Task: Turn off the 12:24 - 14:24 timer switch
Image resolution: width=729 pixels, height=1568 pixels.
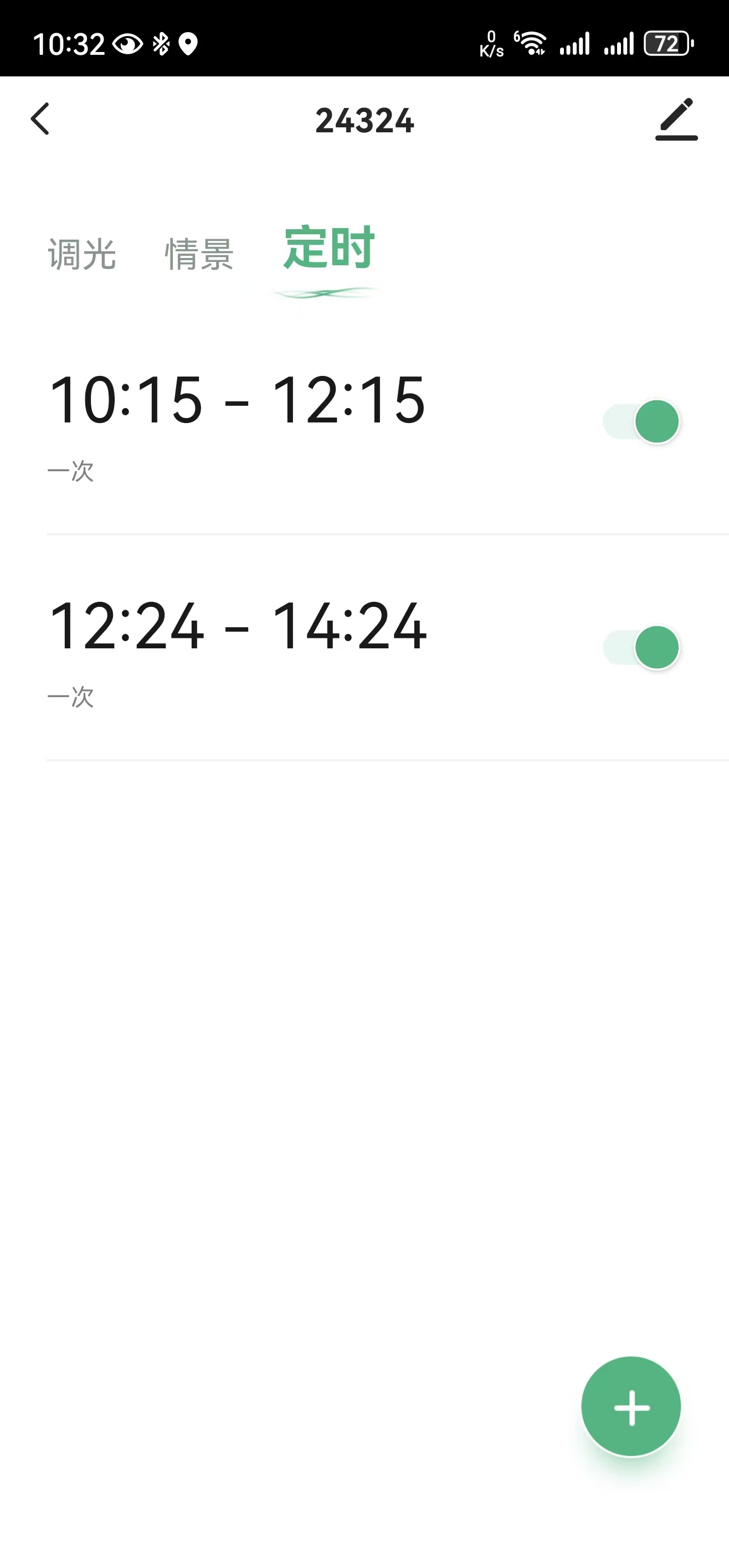Action: (641, 647)
